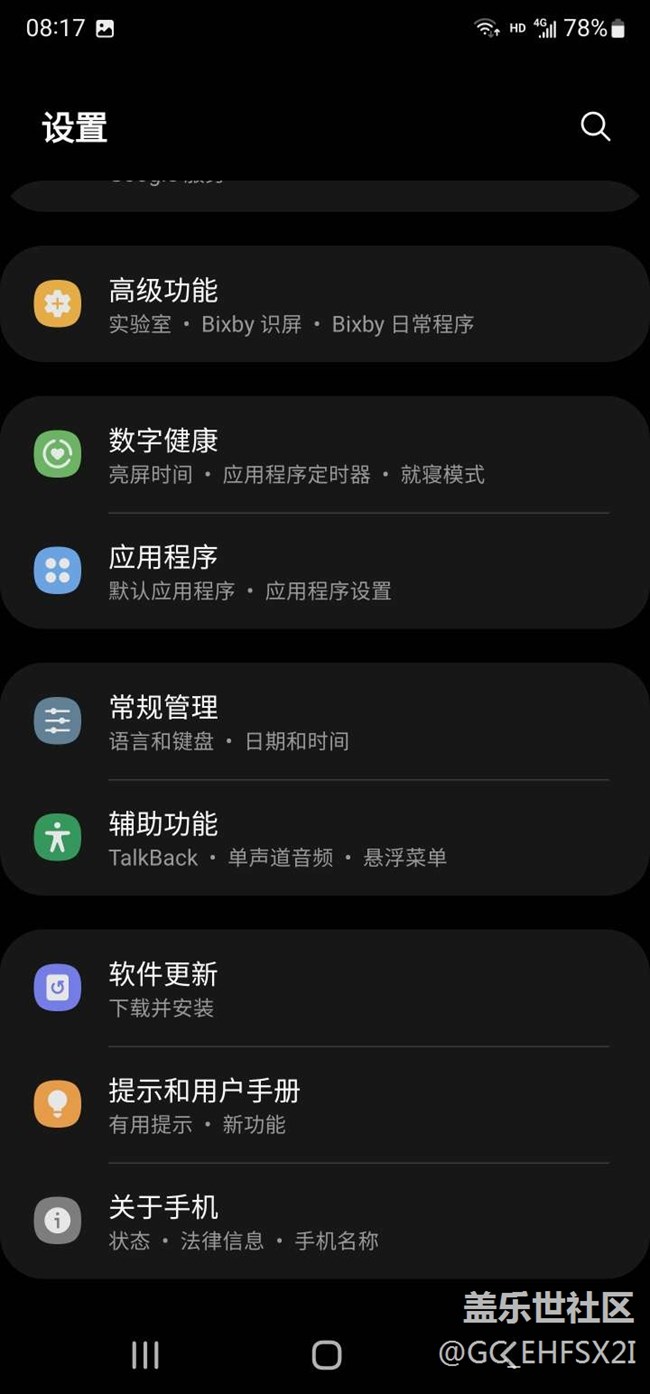Show recent apps from navigation bar

145,1355
